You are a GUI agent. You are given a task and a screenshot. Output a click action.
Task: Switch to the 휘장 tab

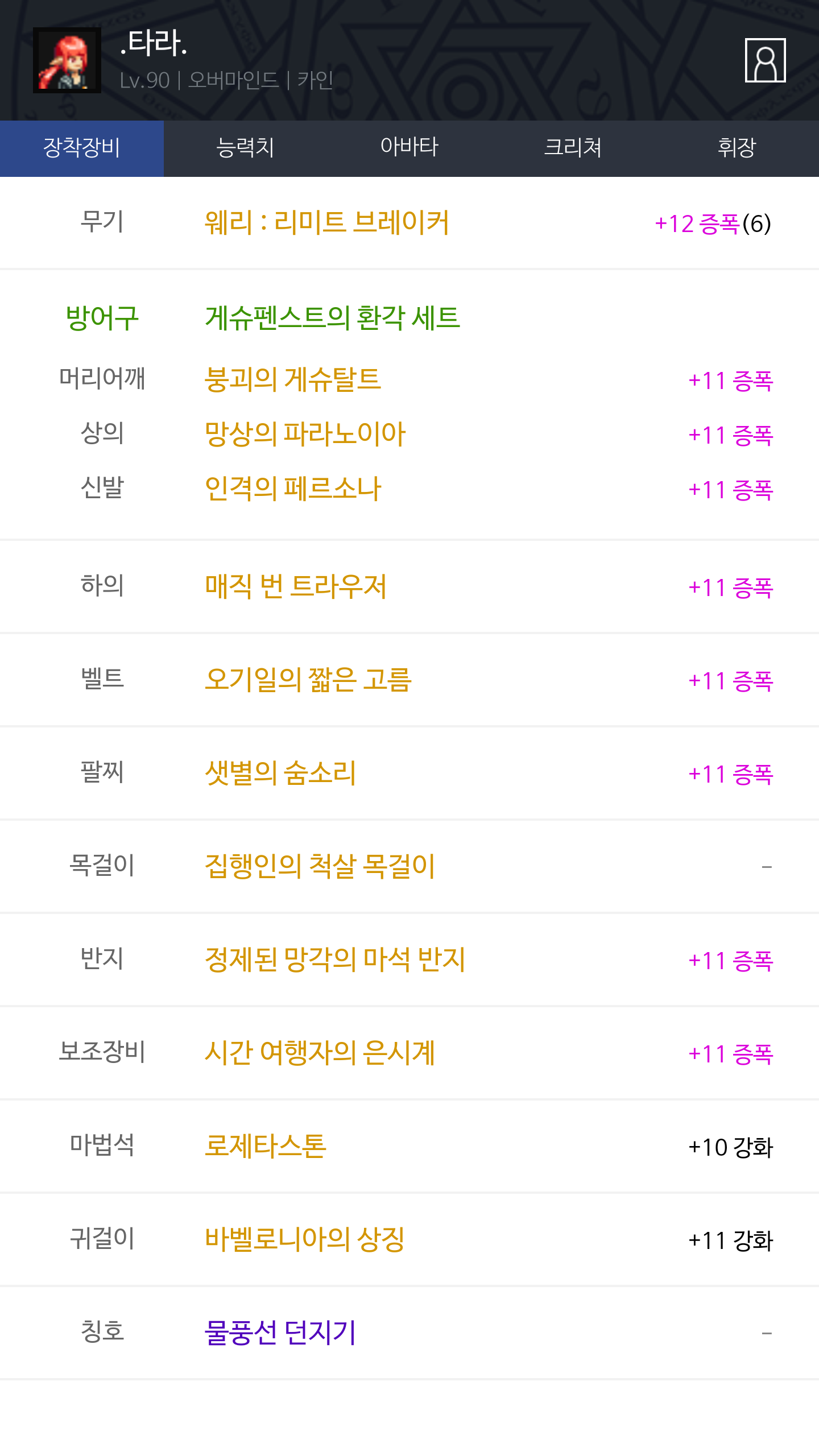(737, 148)
